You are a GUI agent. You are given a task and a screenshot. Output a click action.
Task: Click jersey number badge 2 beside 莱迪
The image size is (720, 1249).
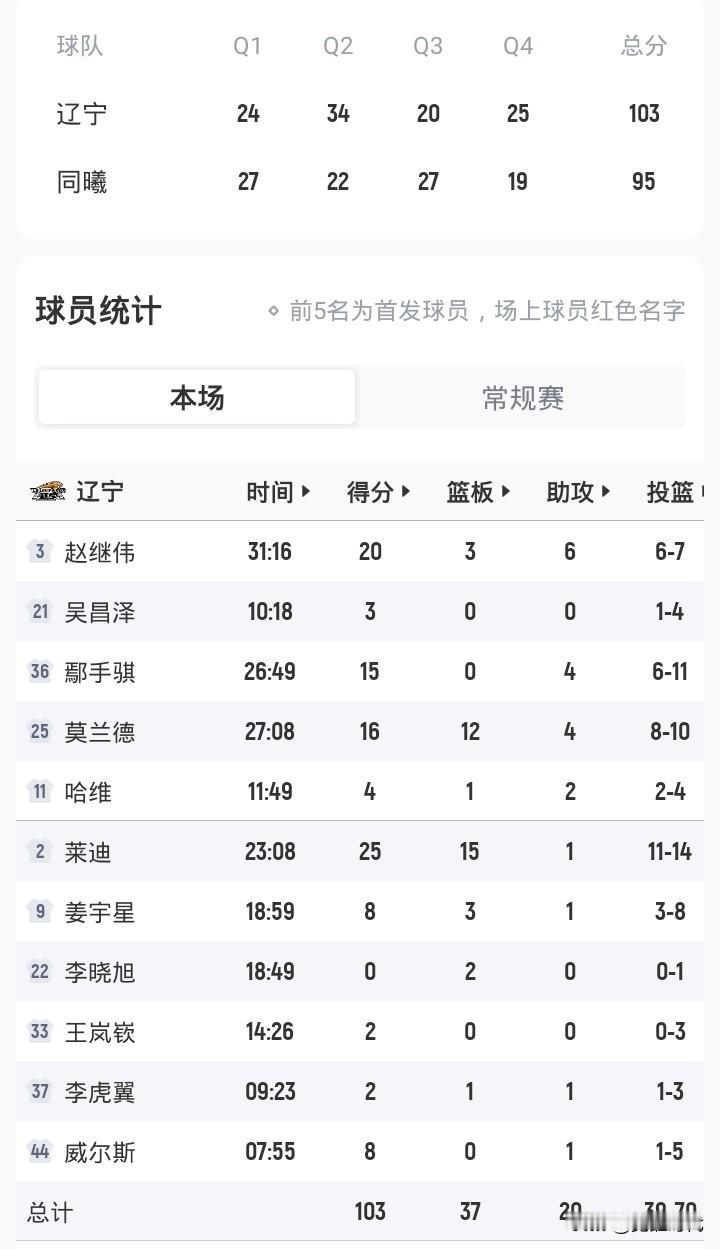(39, 851)
